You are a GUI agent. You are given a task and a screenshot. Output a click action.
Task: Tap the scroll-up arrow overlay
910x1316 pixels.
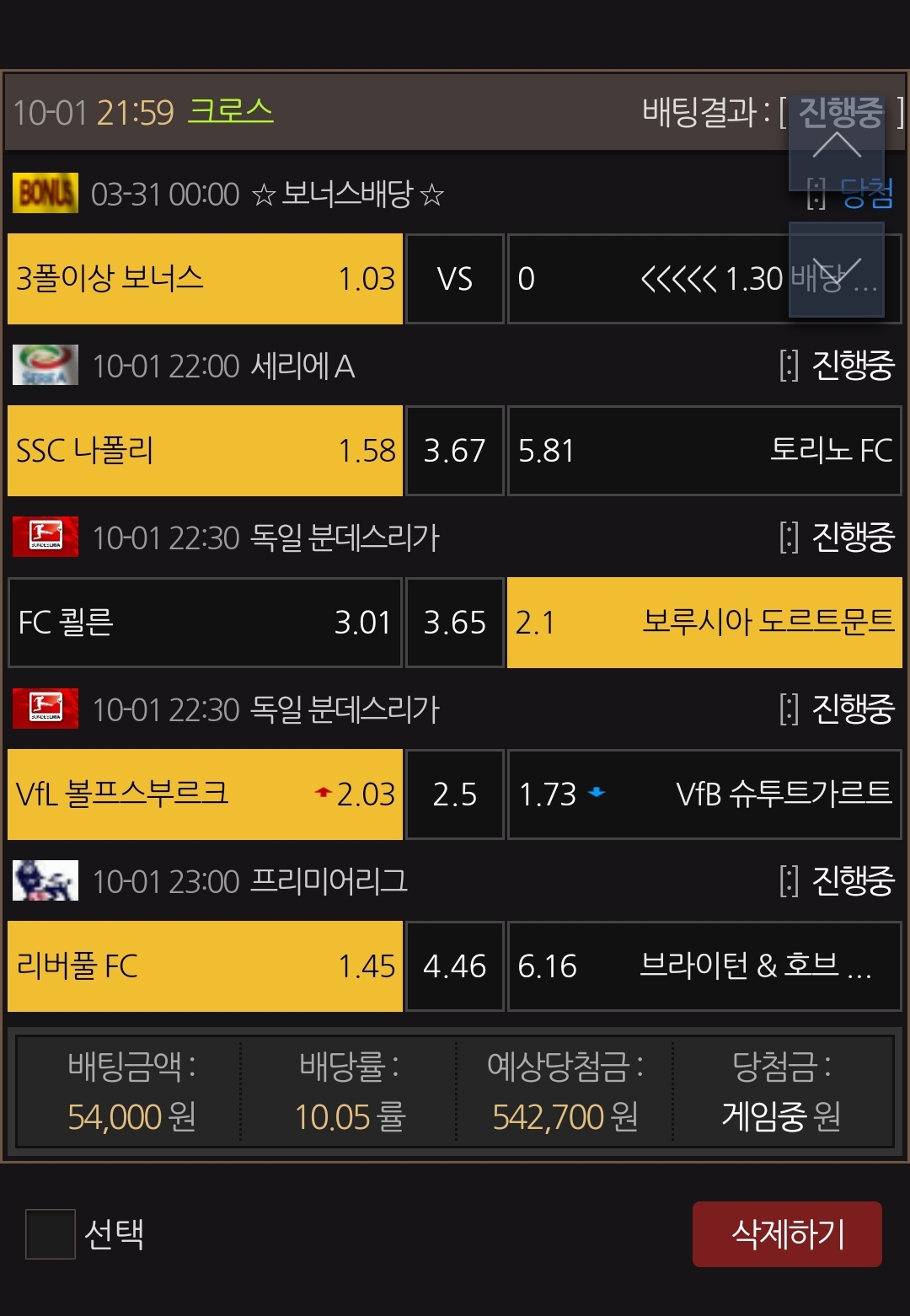(x=837, y=144)
